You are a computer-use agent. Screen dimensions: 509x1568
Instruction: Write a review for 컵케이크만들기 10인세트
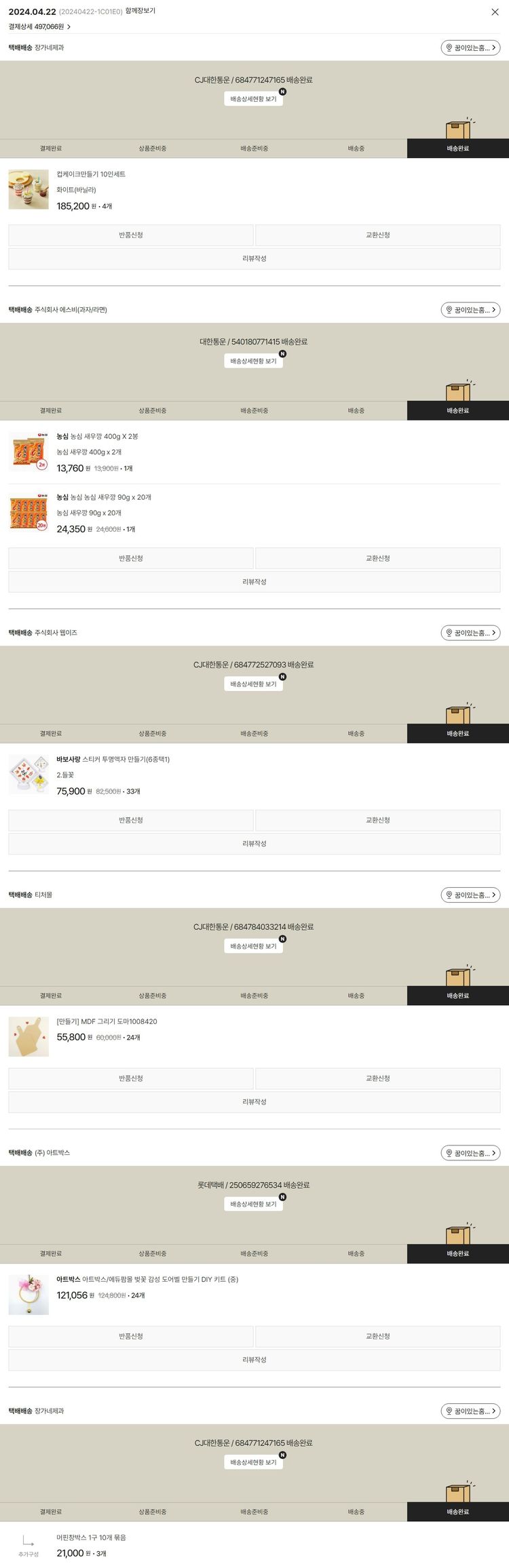click(254, 258)
